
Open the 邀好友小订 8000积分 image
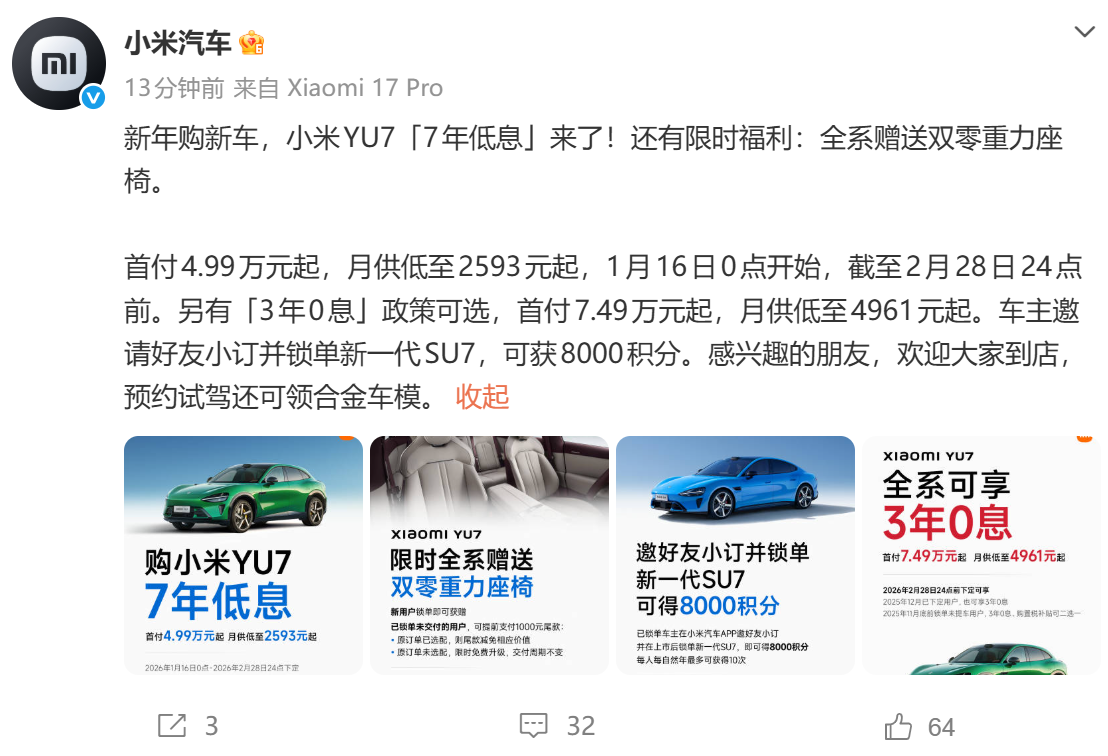click(735, 555)
